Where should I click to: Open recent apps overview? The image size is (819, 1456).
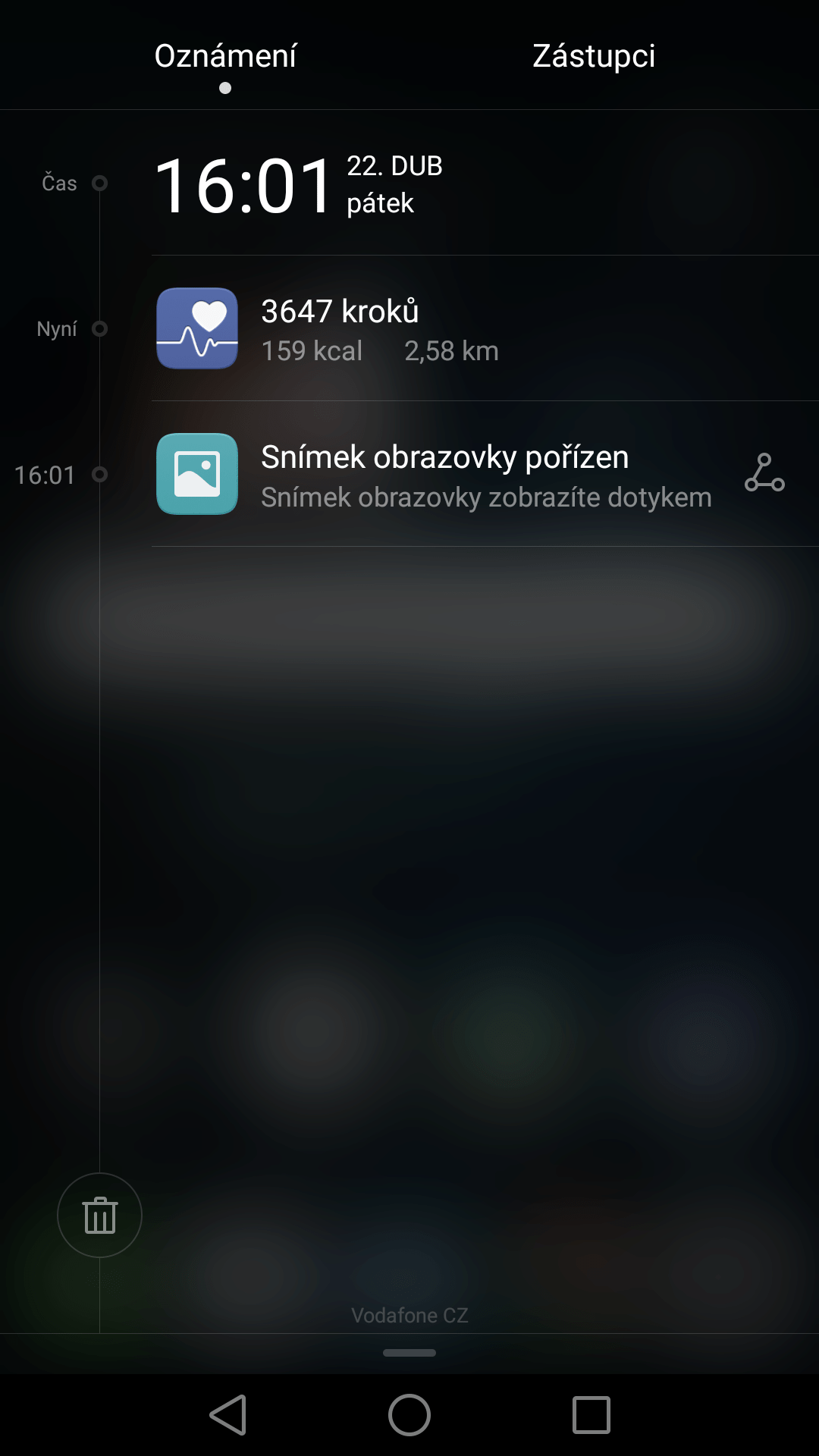coord(591,1415)
